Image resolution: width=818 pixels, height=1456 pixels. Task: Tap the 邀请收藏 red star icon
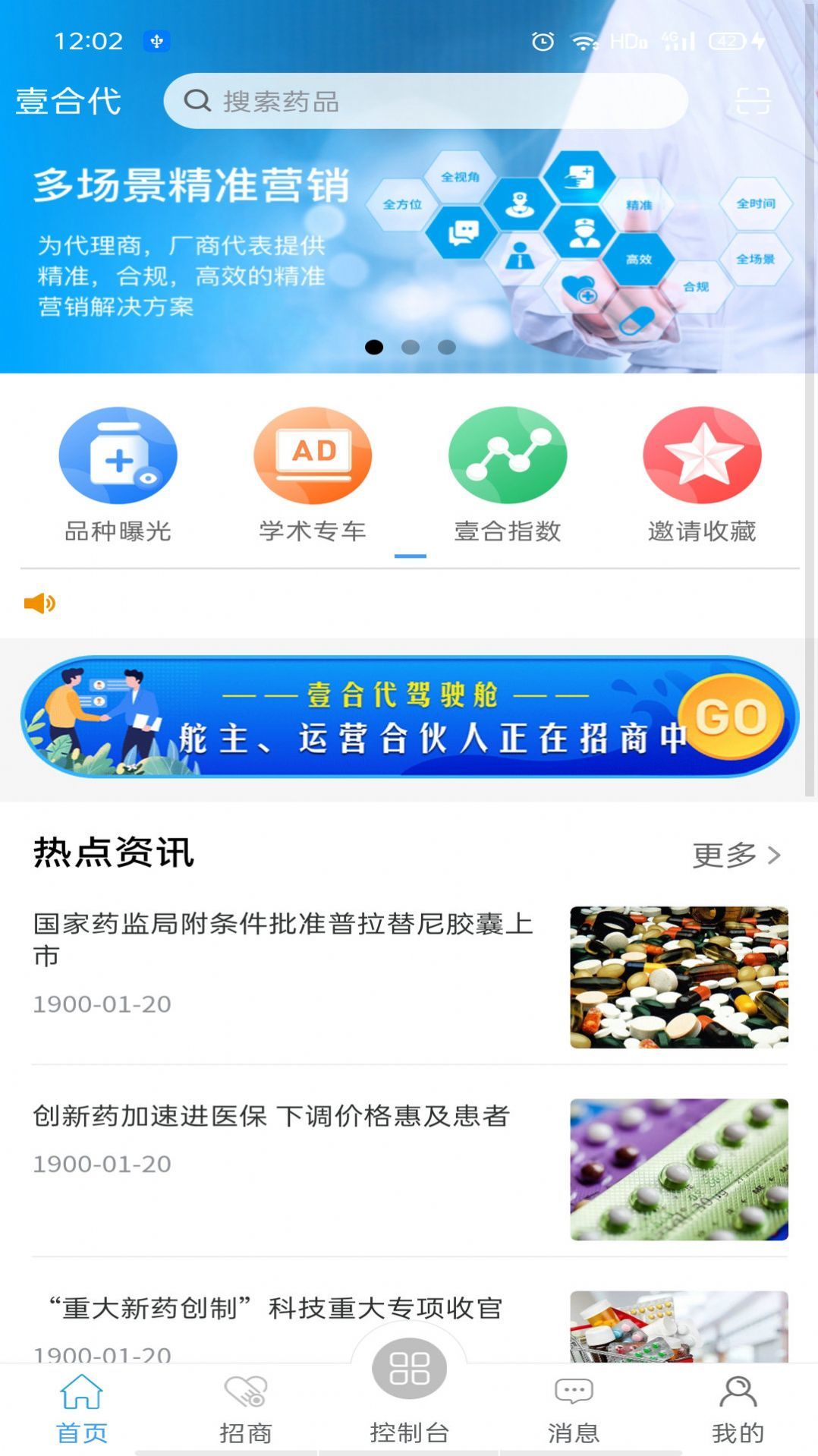pos(700,454)
